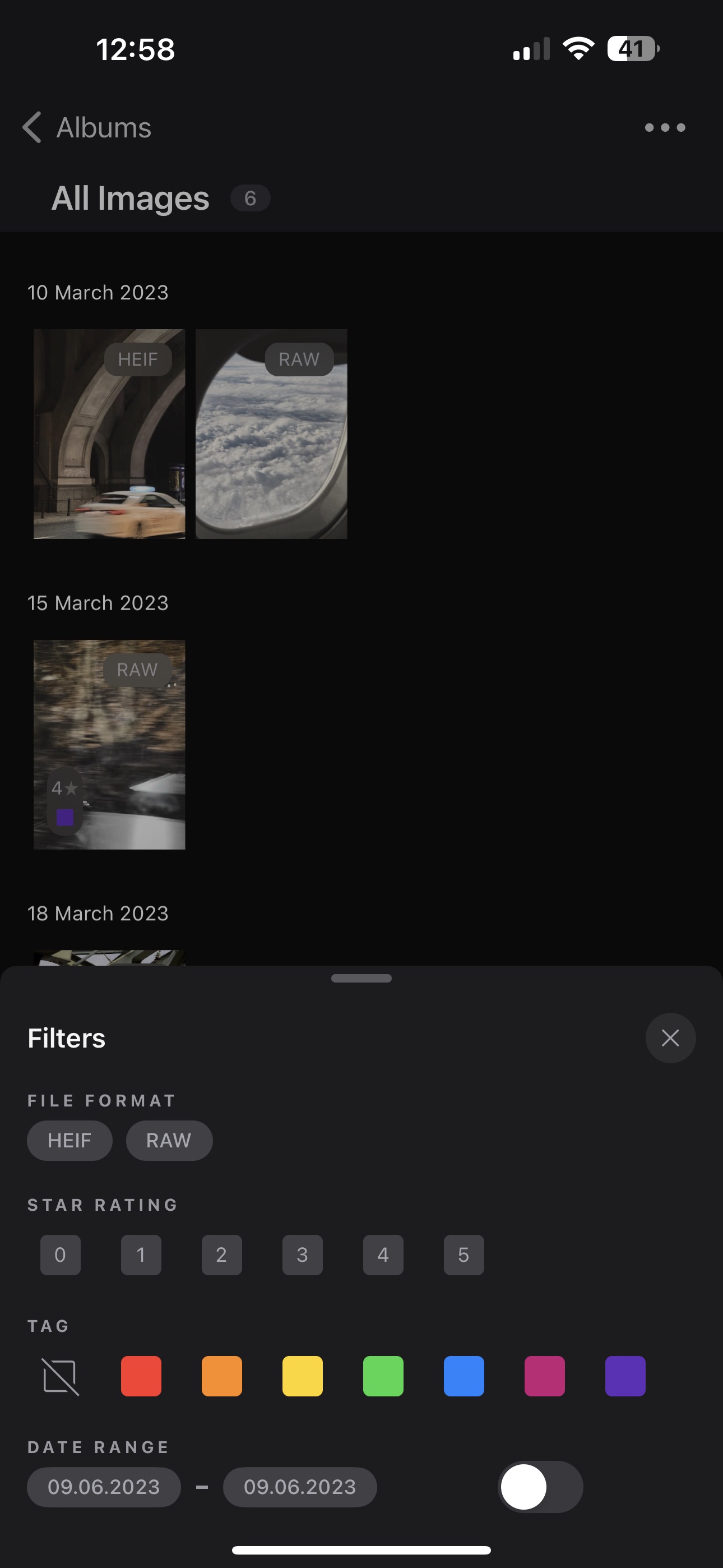The image size is (723, 1568).
Task: Filter by HEIF file format
Action: coord(69,1140)
